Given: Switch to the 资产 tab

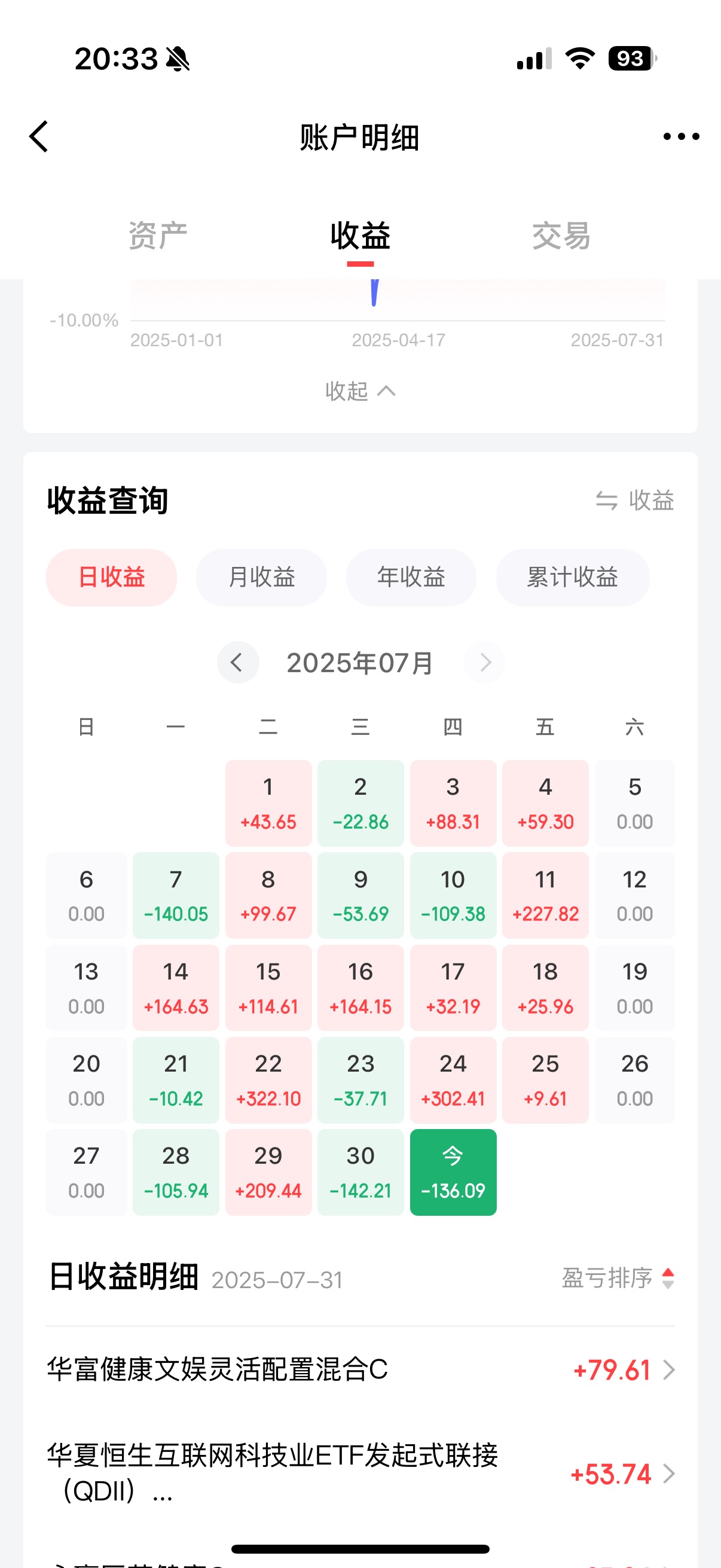Looking at the screenshot, I should (x=158, y=236).
